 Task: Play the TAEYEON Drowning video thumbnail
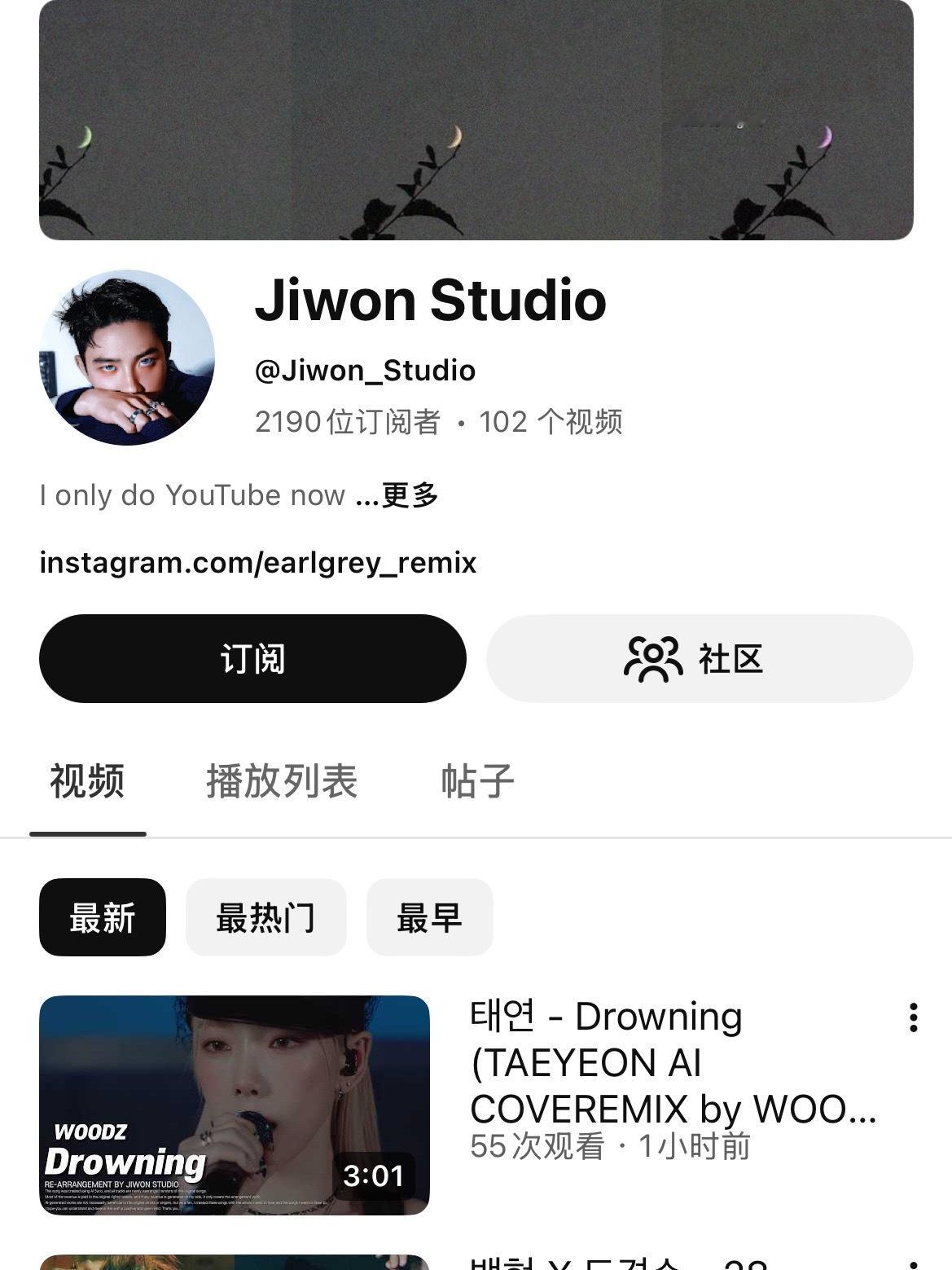tap(235, 1105)
